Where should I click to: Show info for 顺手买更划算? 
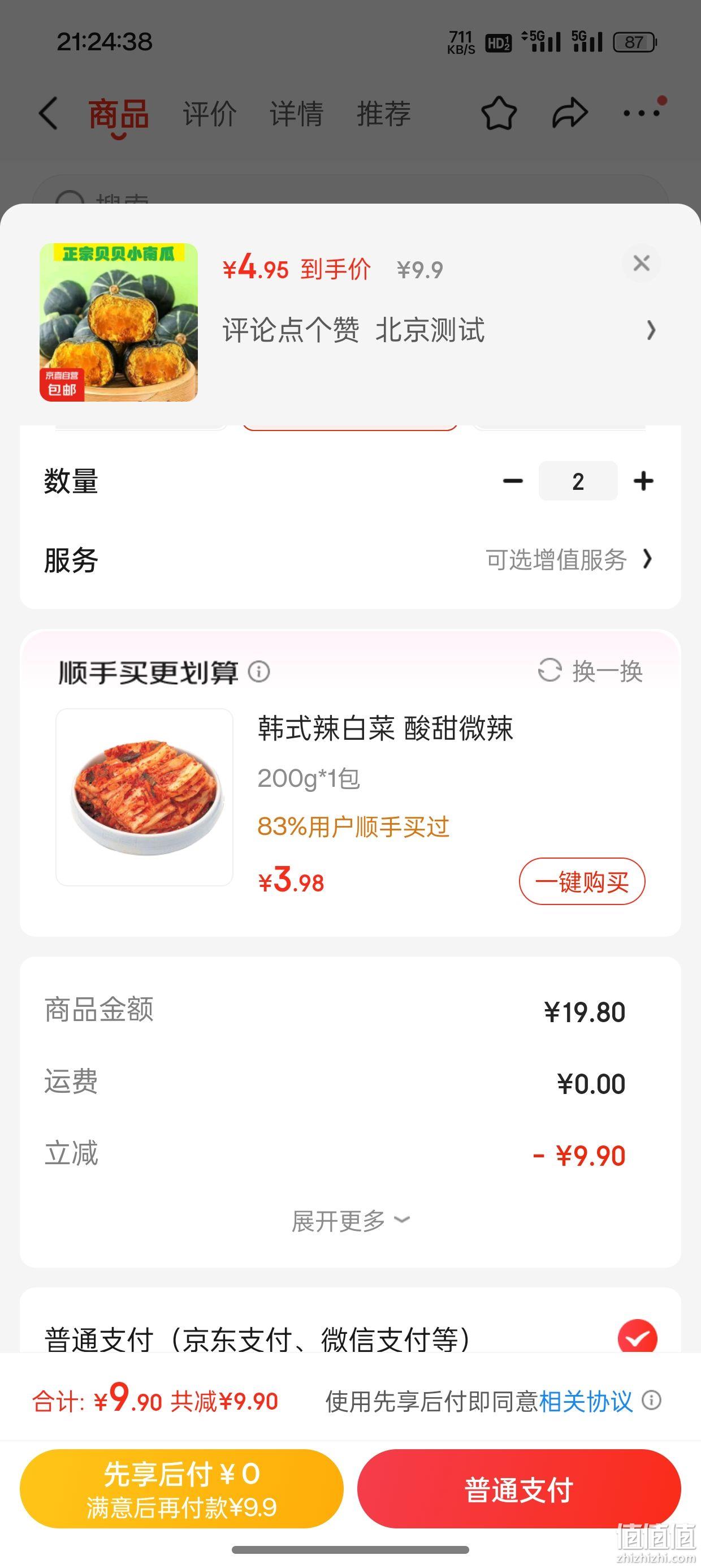point(259,672)
